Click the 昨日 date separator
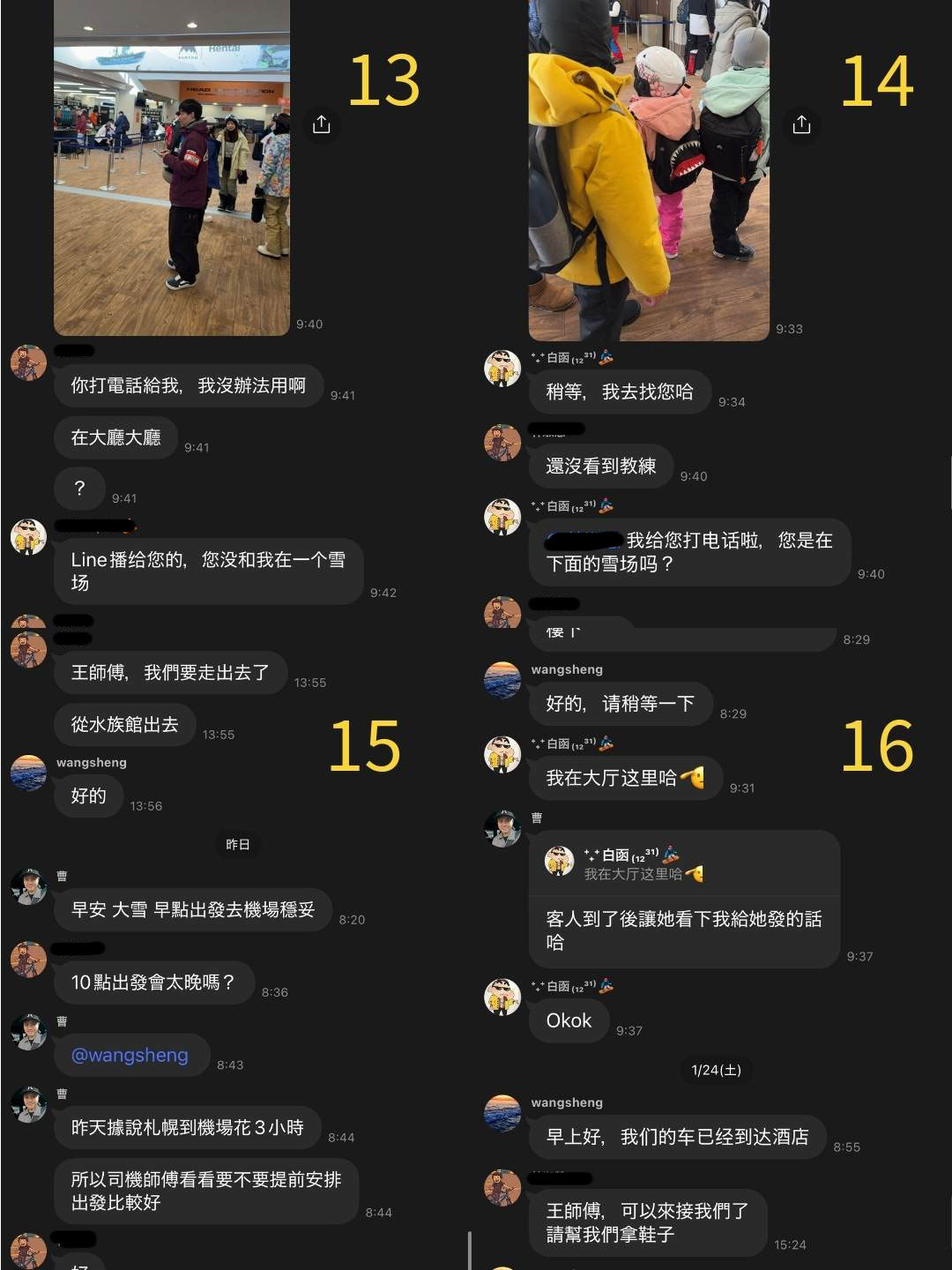This screenshot has height=1270, width=952. point(237,844)
